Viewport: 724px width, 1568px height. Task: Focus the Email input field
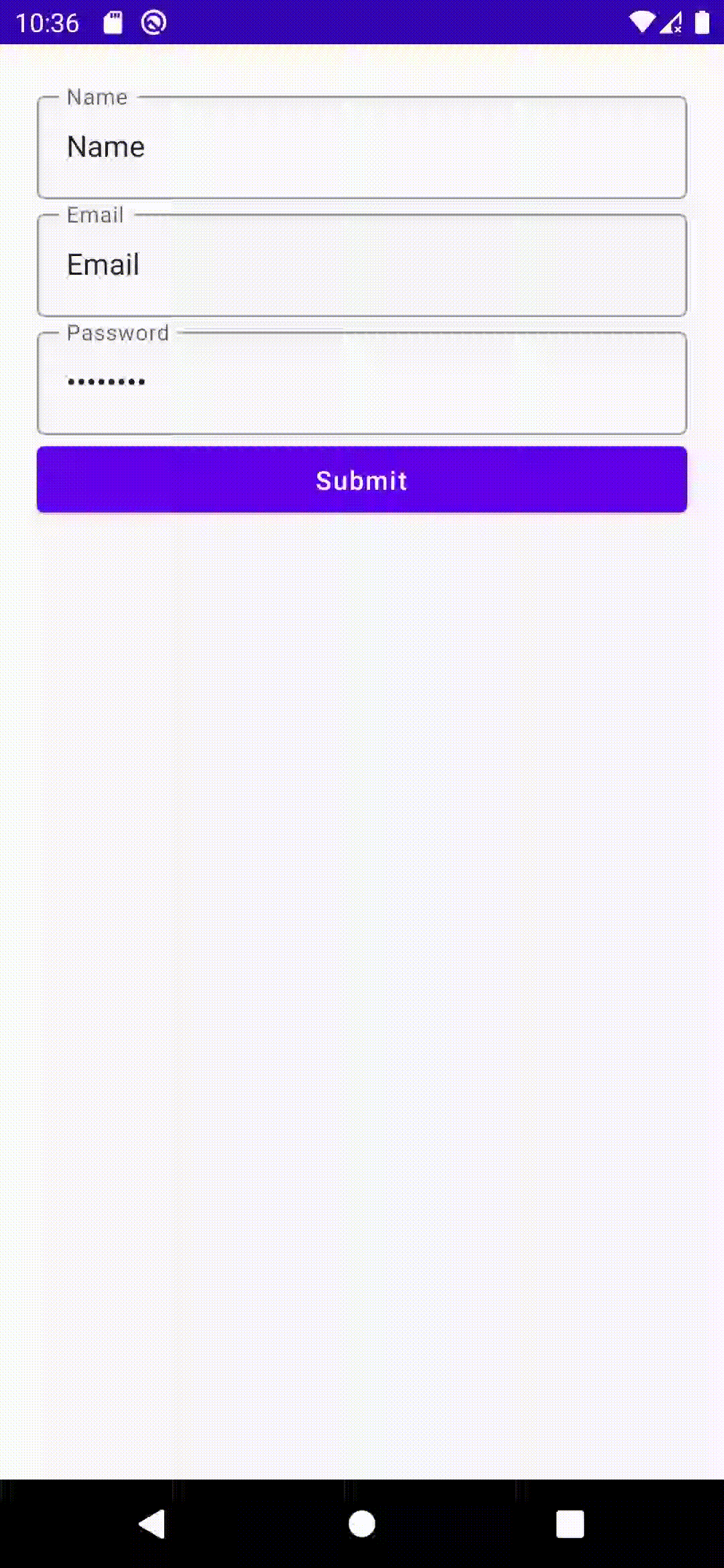[x=362, y=265]
